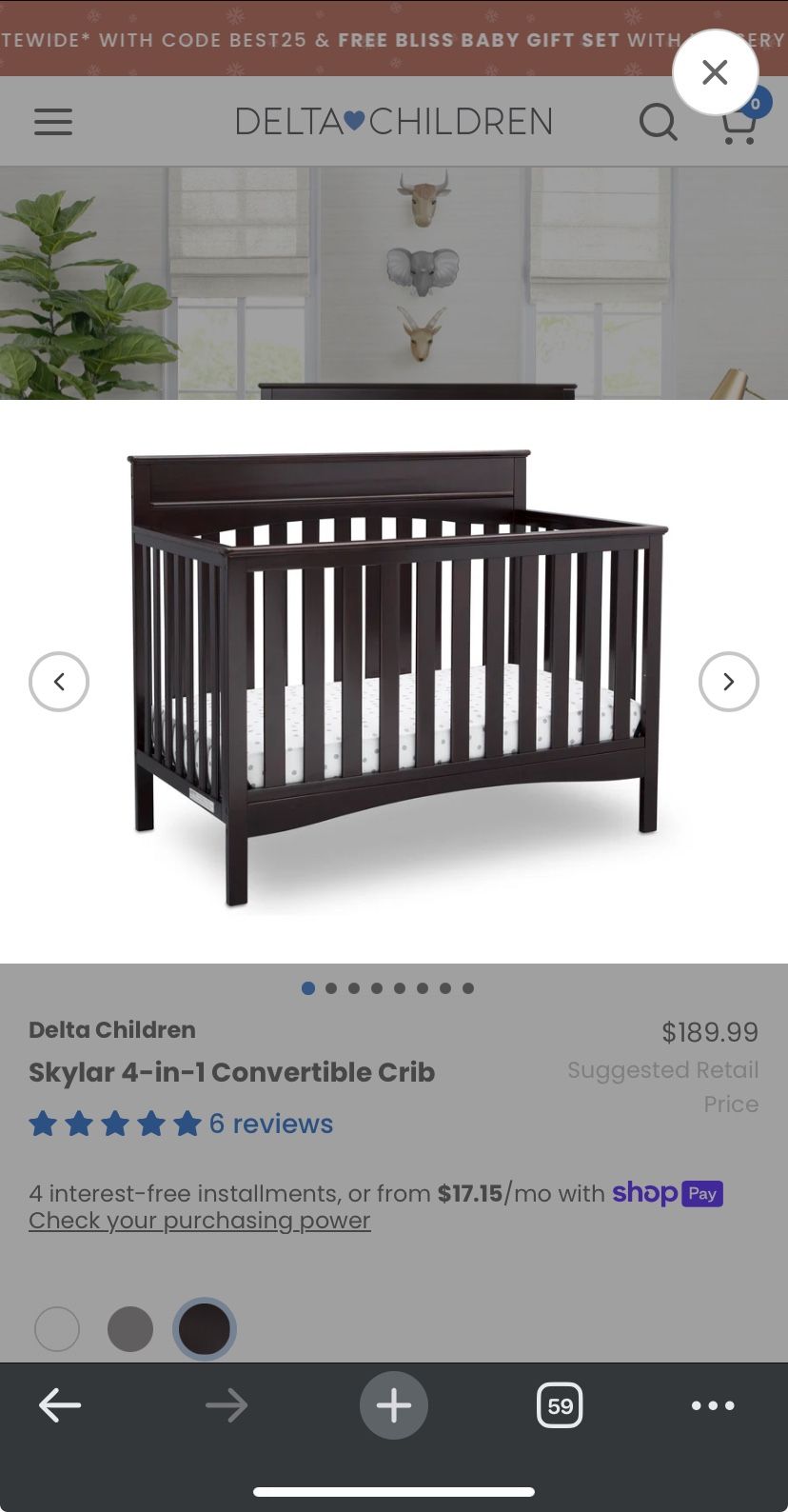The height and width of the screenshot is (1512, 788).
Task: Open a new browser tab with the plus icon
Action: pos(393,1404)
